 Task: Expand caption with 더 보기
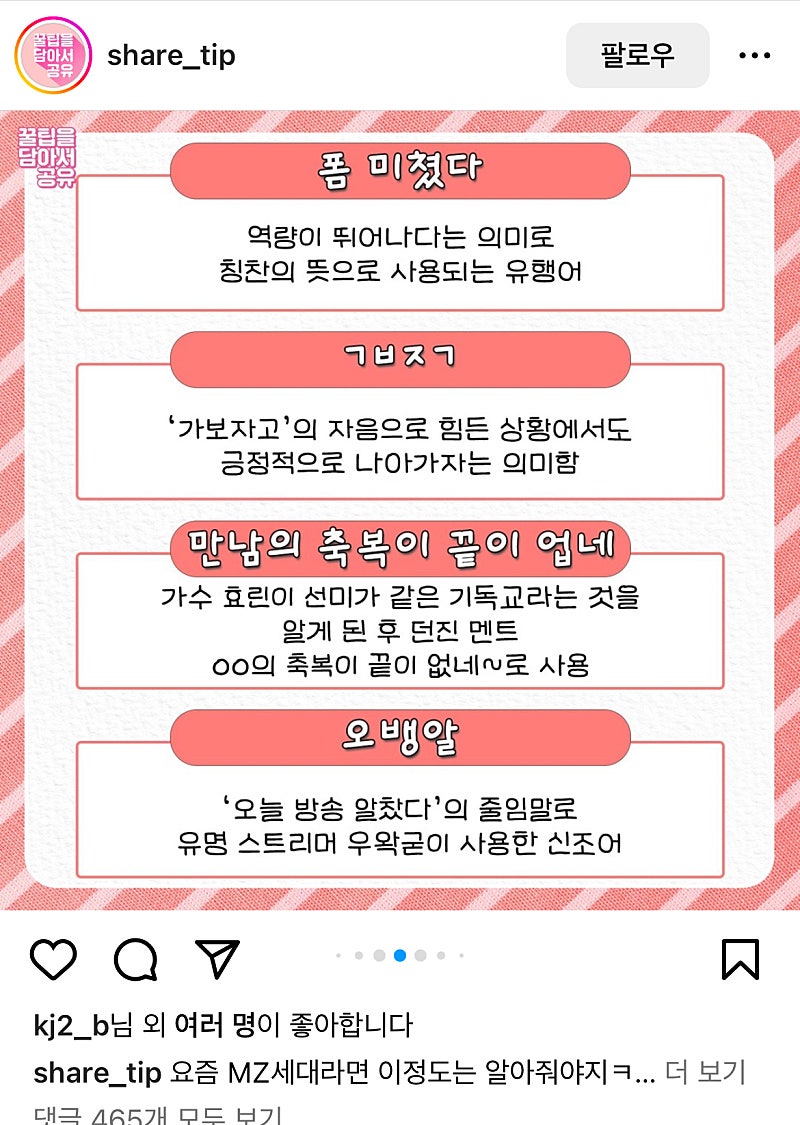click(705, 1073)
